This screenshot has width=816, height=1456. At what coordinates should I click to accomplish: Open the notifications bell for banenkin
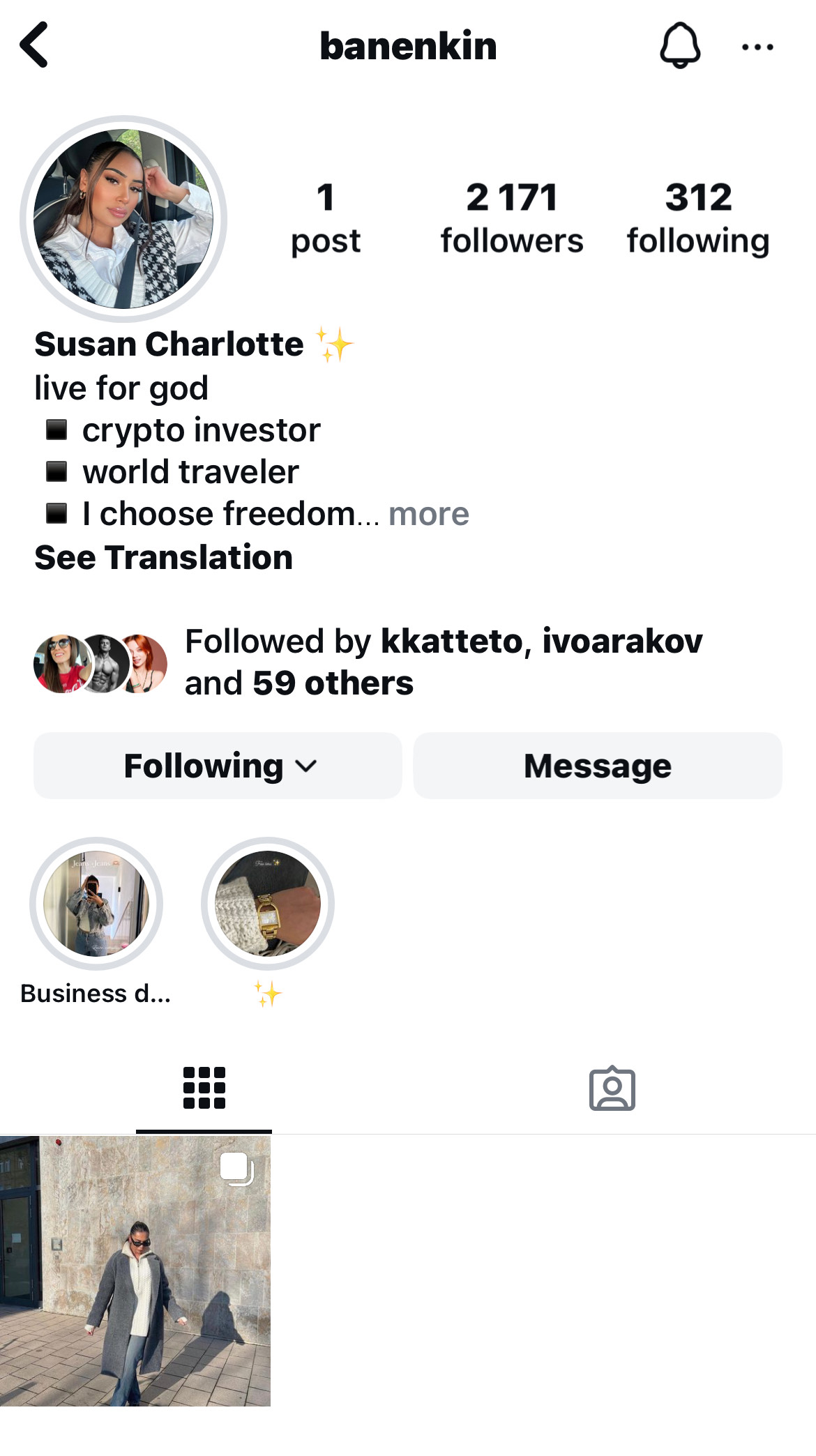tap(679, 45)
